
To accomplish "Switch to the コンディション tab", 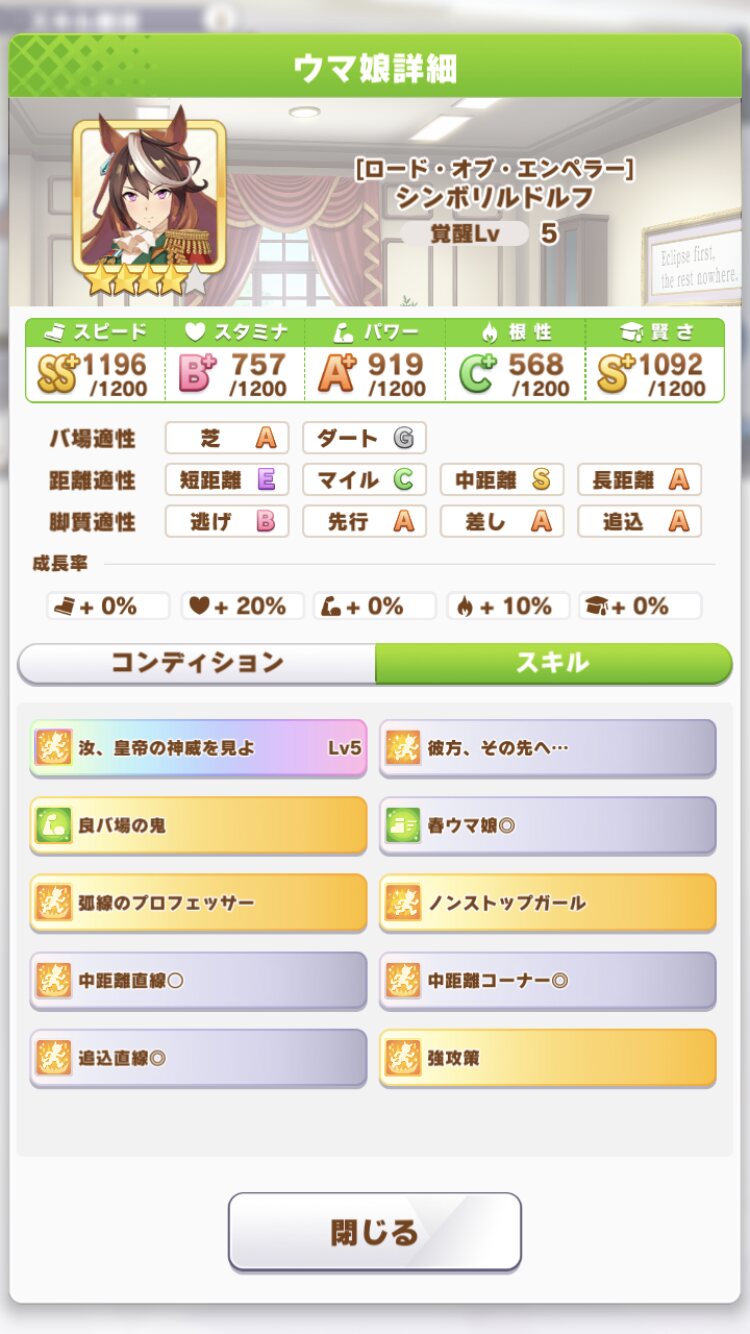I will [197, 663].
